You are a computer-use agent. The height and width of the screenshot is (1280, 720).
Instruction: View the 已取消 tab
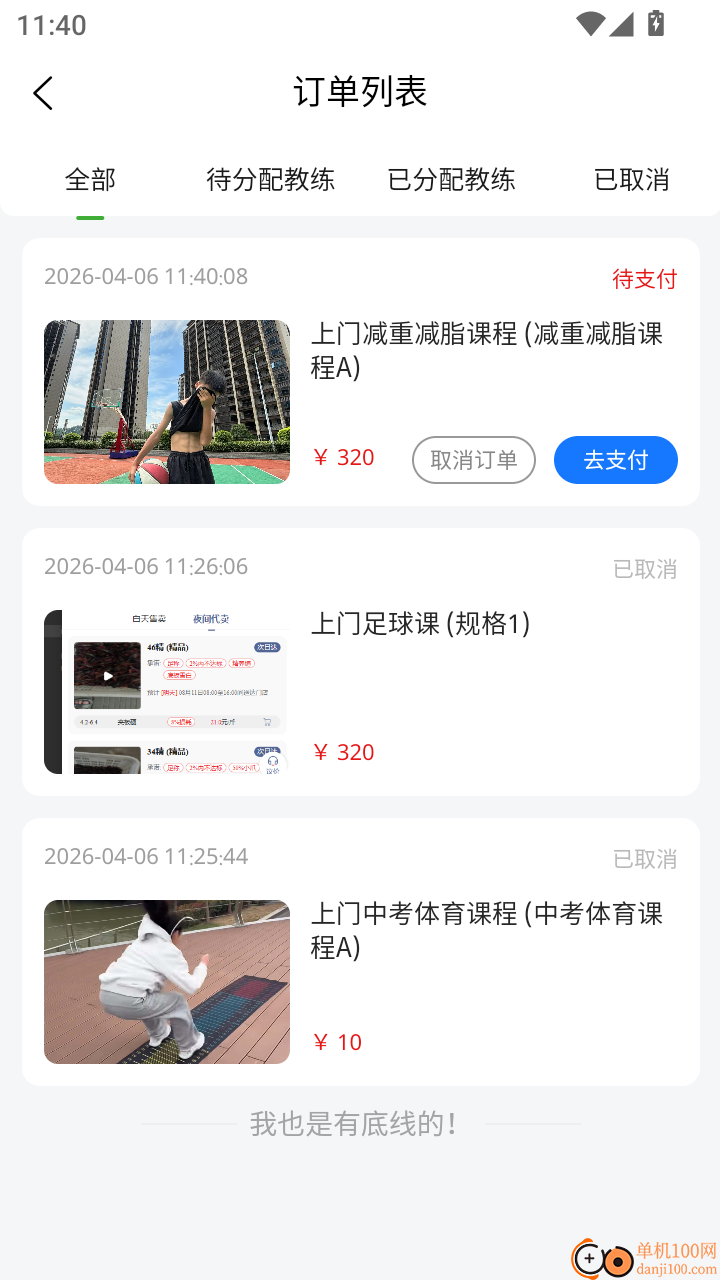(632, 180)
